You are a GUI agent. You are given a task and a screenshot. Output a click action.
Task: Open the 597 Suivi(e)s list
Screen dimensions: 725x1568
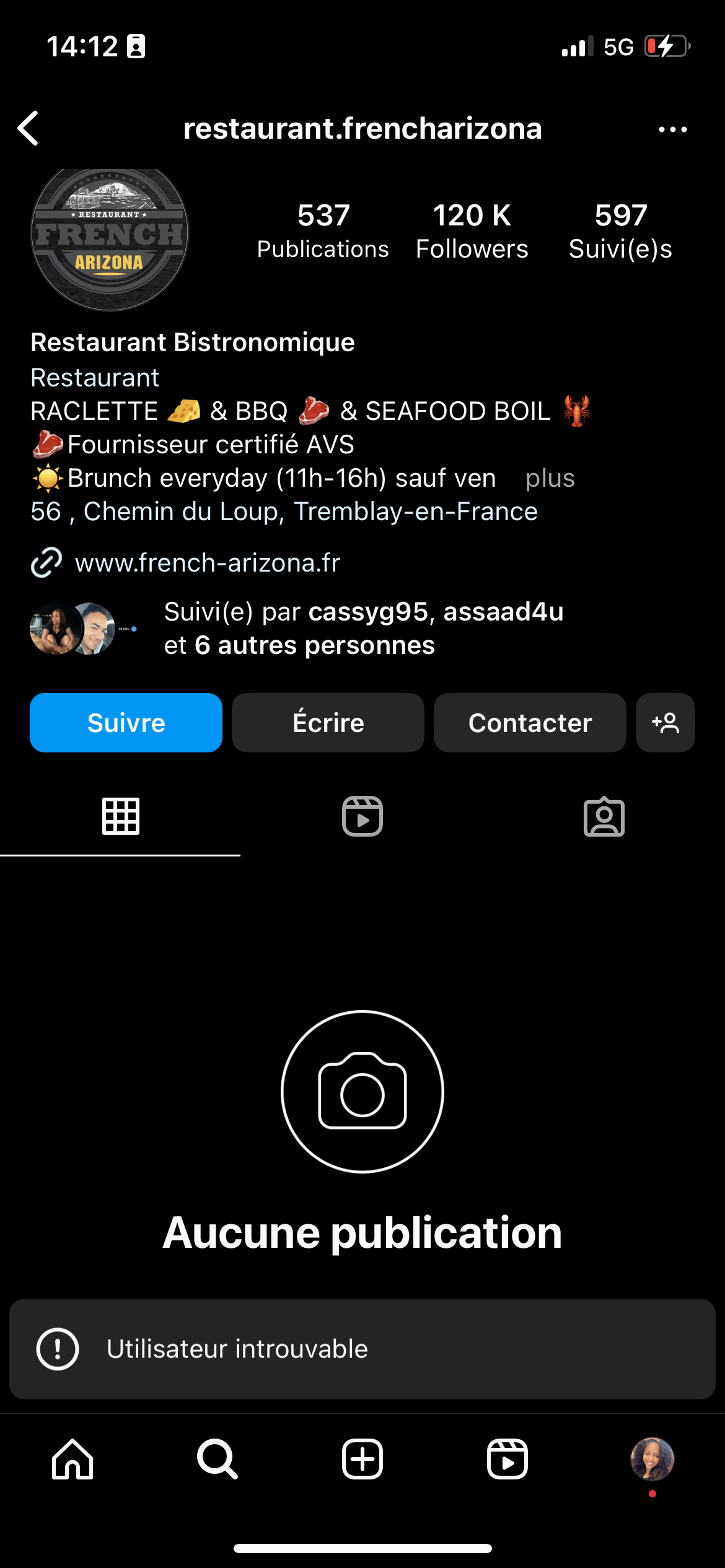(x=620, y=231)
